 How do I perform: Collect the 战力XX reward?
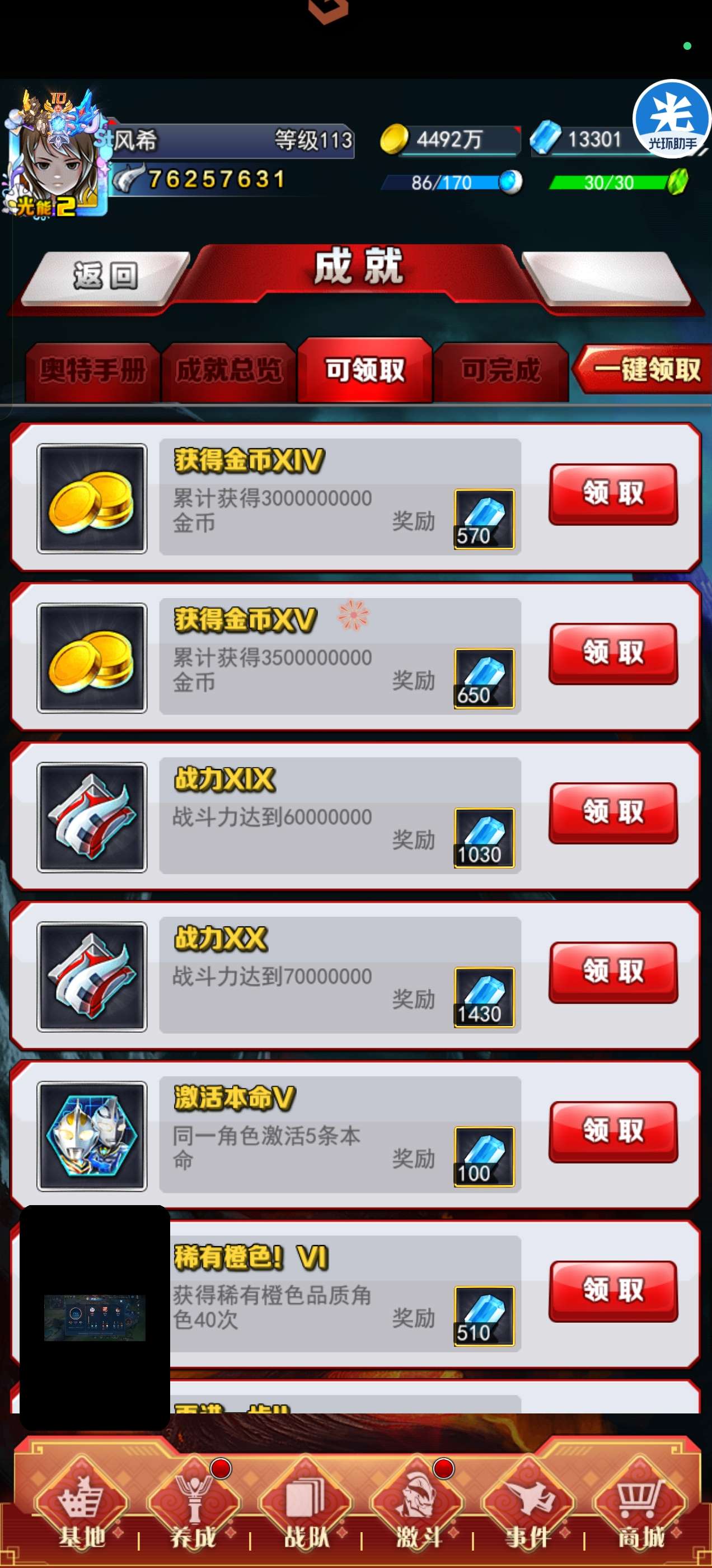click(x=613, y=972)
